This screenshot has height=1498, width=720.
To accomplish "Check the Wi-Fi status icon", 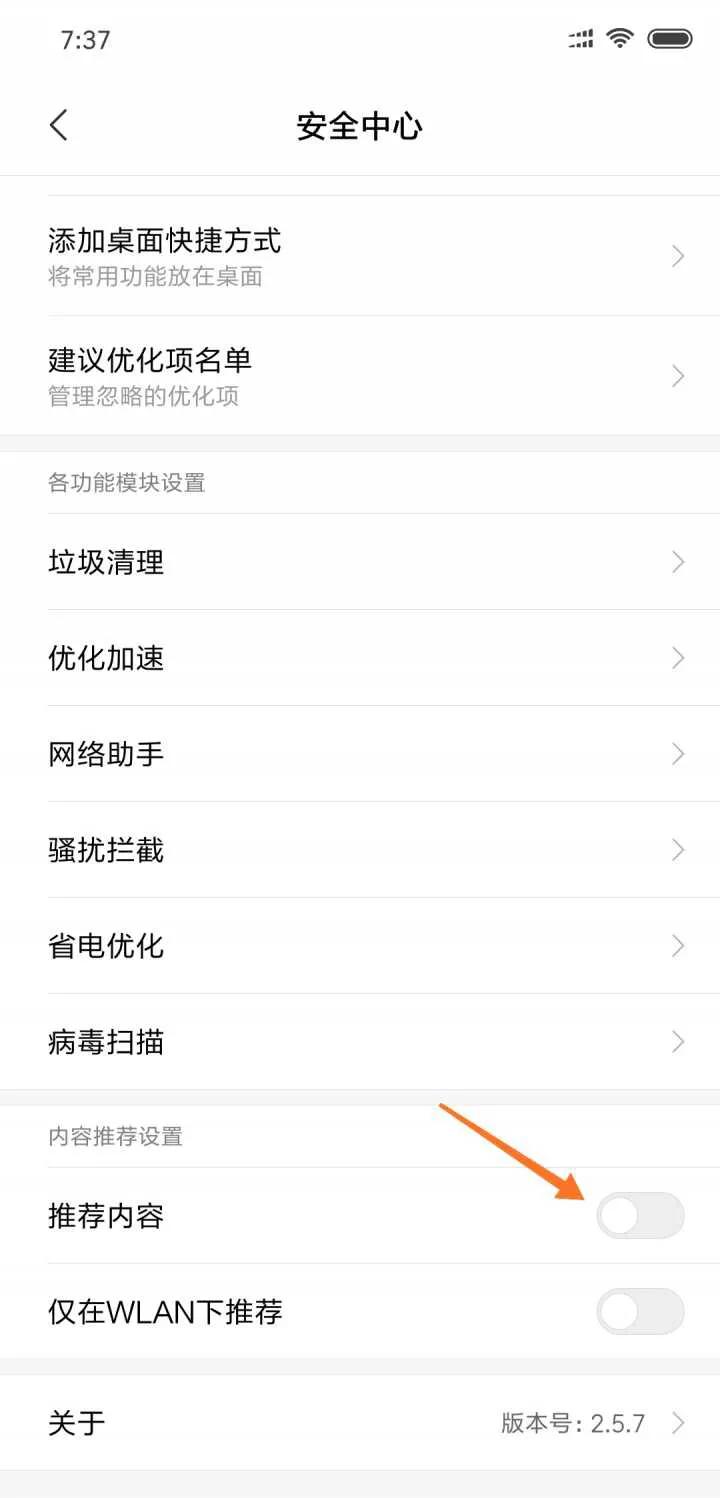I will 620,37.
